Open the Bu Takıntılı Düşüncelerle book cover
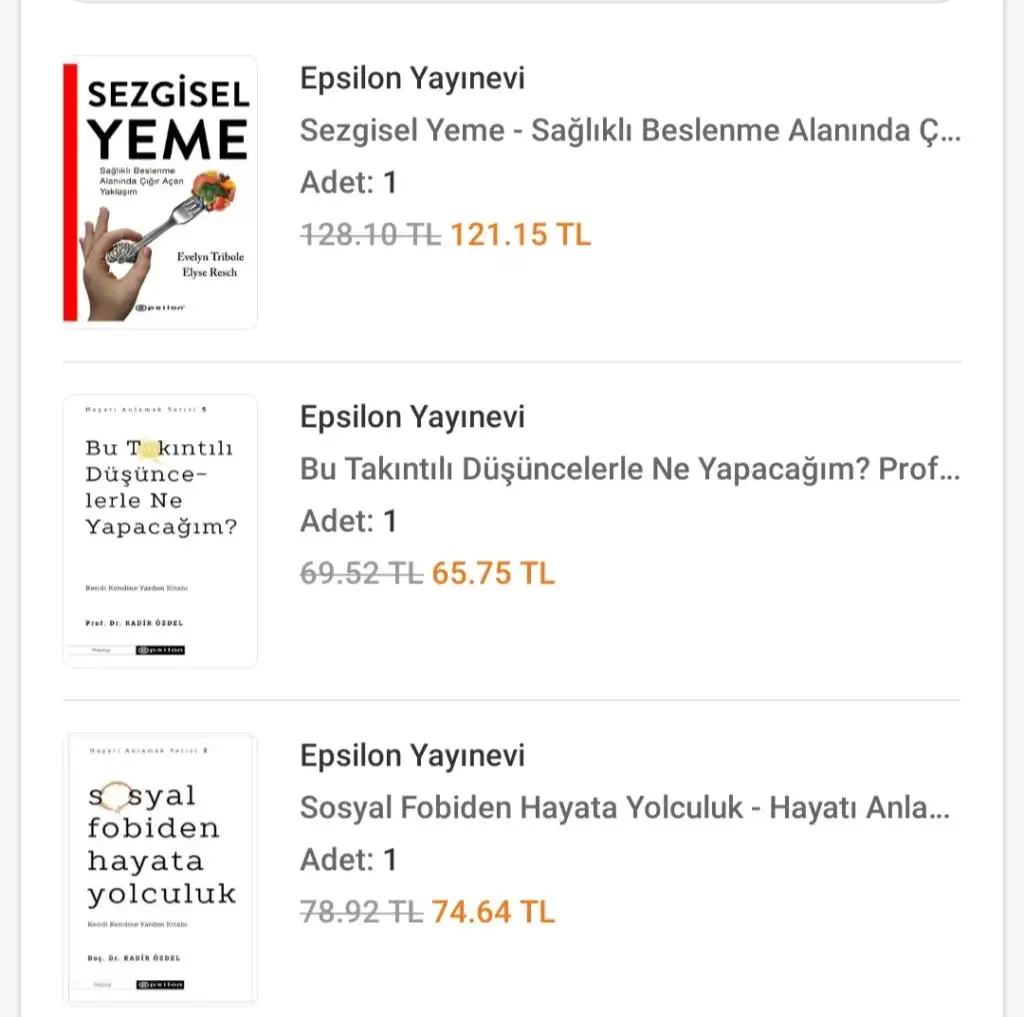Image resolution: width=1024 pixels, height=1017 pixels. [x=160, y=531]
